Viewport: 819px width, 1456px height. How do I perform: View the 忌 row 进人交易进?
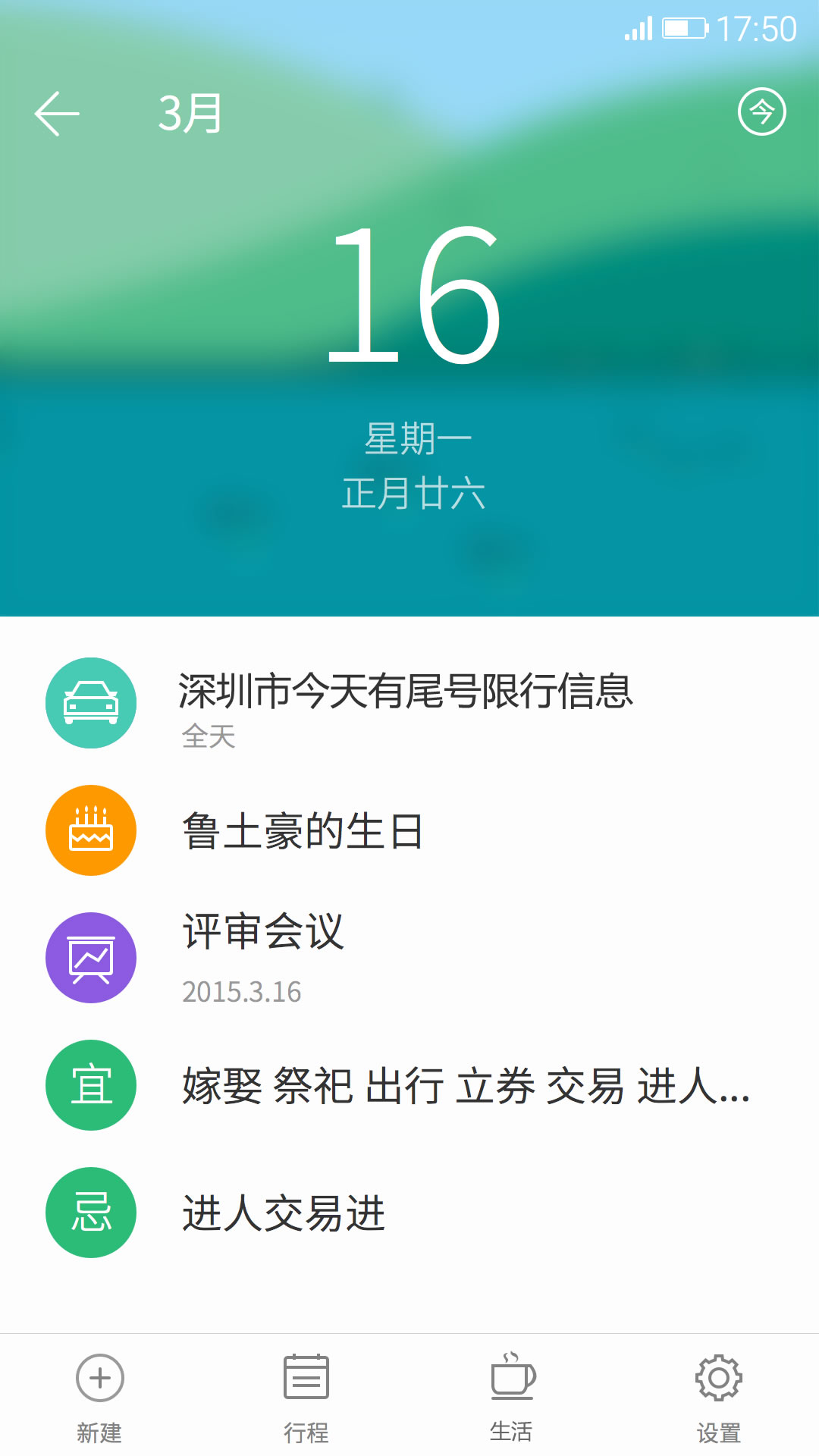coord(284,1213)
